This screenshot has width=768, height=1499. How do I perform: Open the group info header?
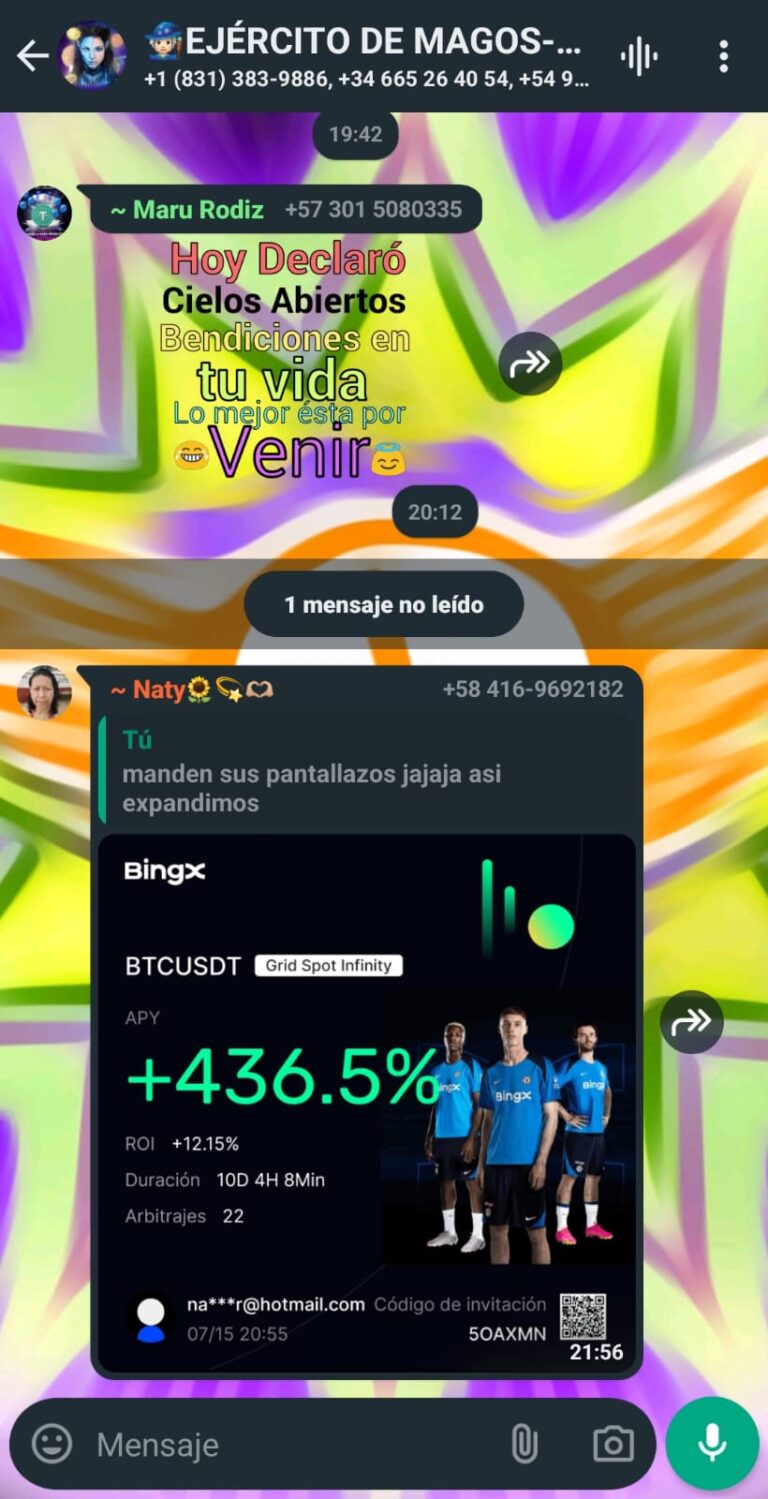click(366, 57)
